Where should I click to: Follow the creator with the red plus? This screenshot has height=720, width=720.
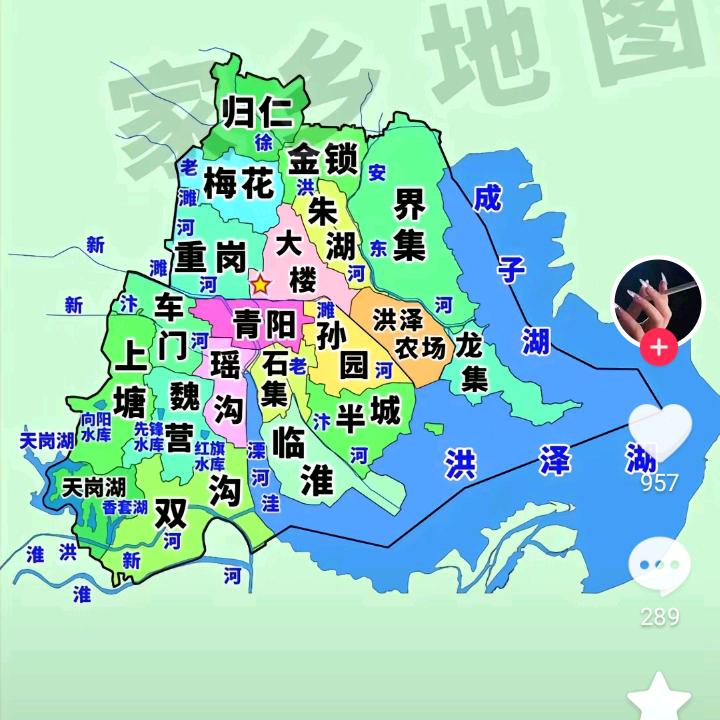pyautogui.click(x=659, y=348)
